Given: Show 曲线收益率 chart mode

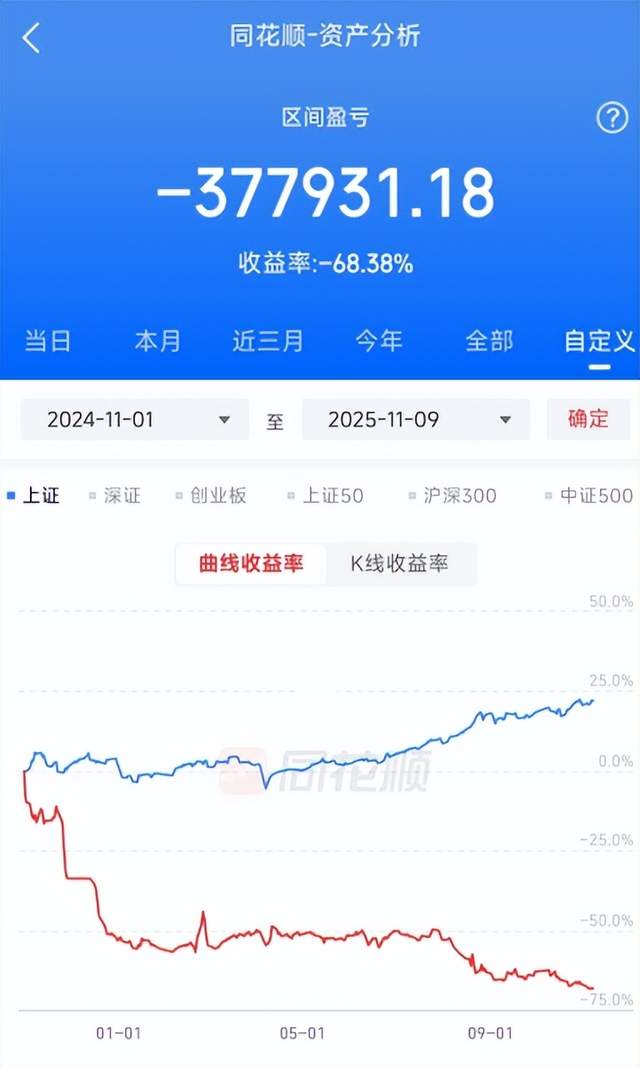Looking at the screenshot, I should 251,564.
